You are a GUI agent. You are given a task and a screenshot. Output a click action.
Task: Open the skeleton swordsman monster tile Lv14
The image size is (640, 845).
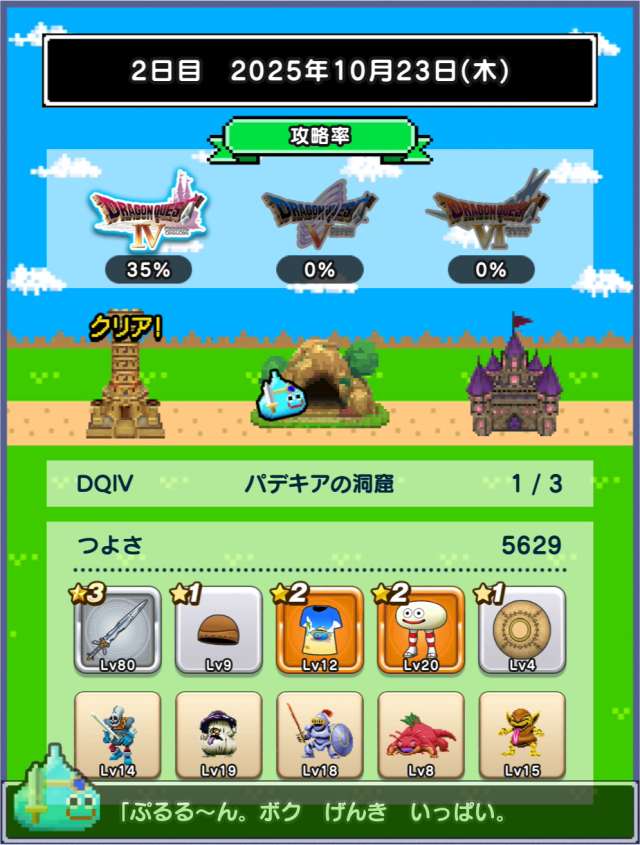(117, 736)
